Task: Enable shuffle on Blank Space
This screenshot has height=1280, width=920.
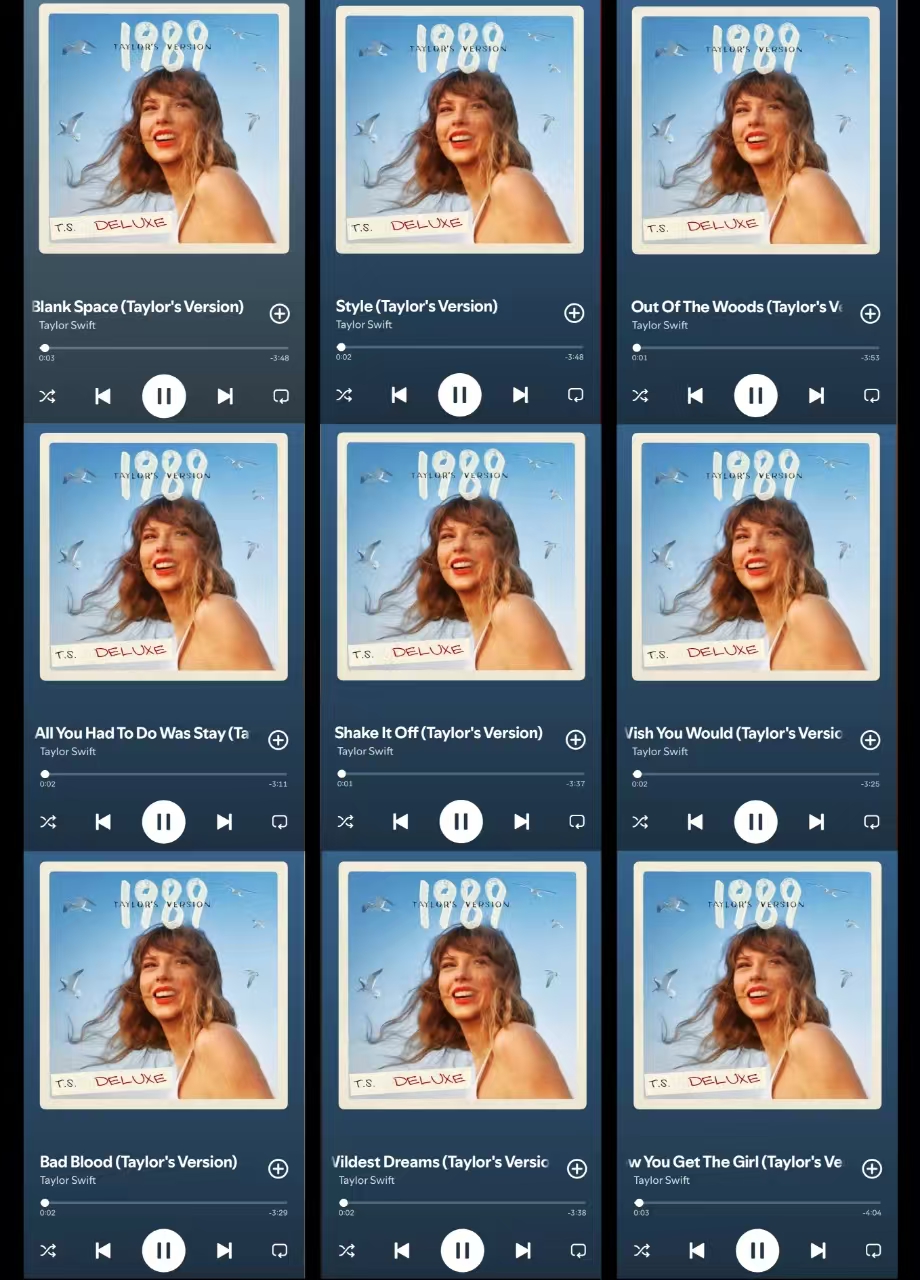Action: (x=47, y=396)
